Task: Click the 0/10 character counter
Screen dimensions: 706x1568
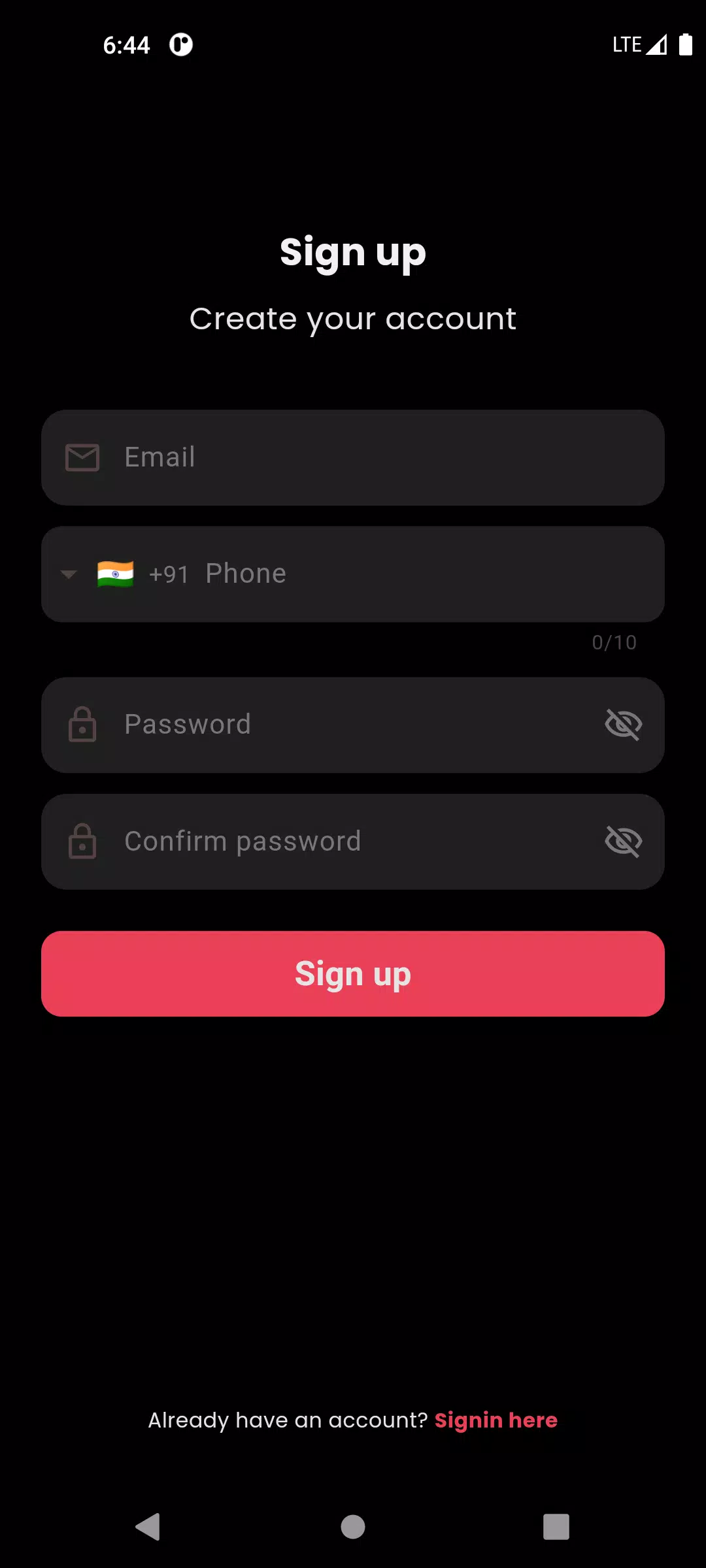Action: point(613,642)
